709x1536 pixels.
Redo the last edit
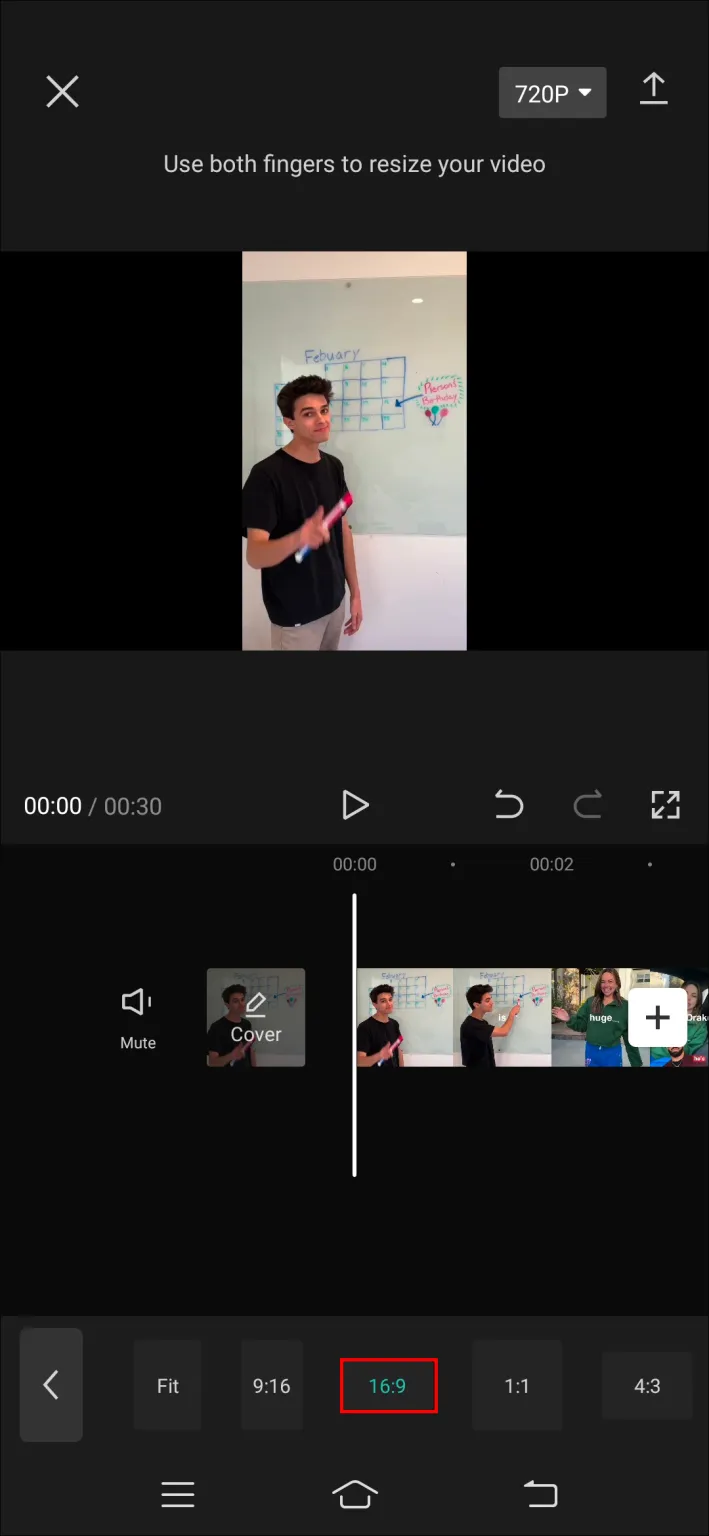click(587, 805)
